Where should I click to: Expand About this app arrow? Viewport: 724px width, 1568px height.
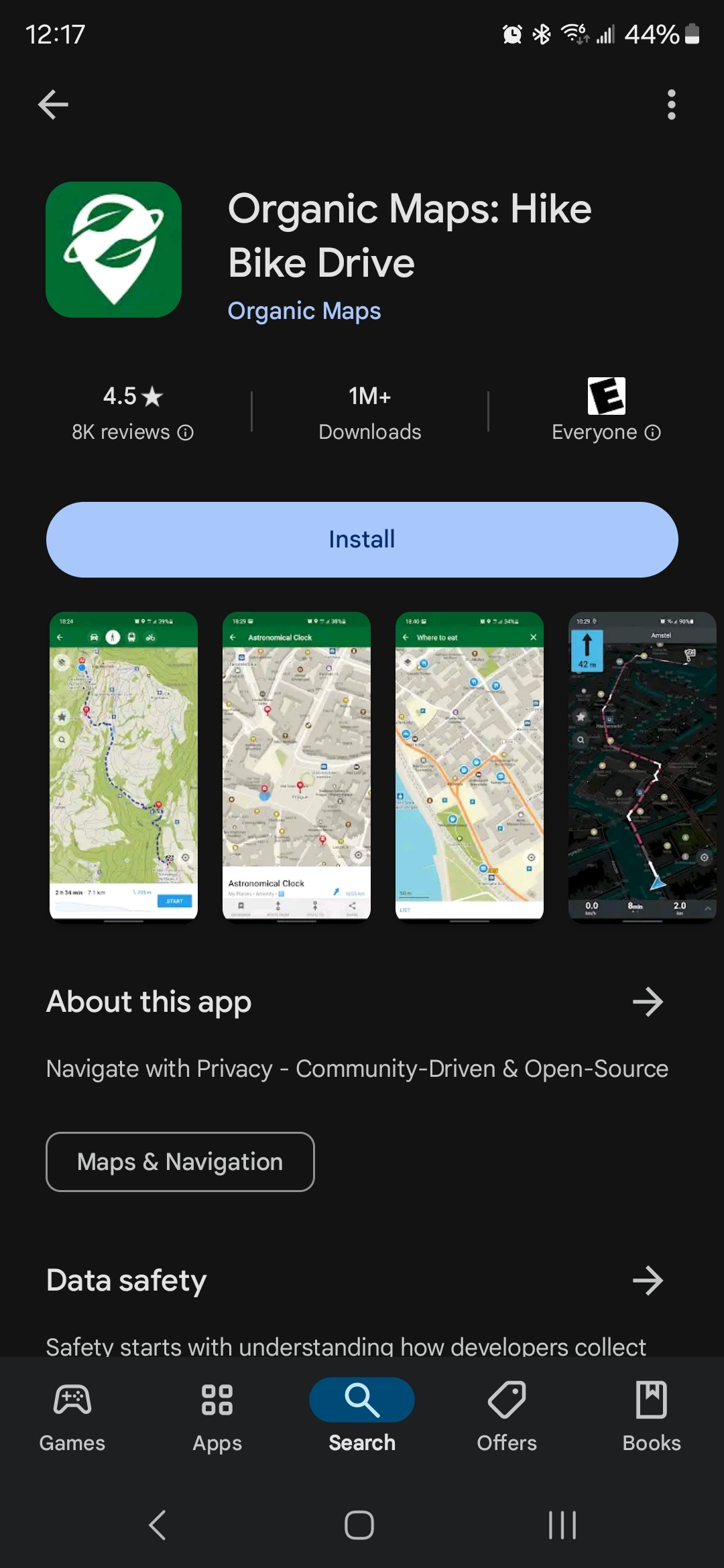click(x=647, y=1002)
